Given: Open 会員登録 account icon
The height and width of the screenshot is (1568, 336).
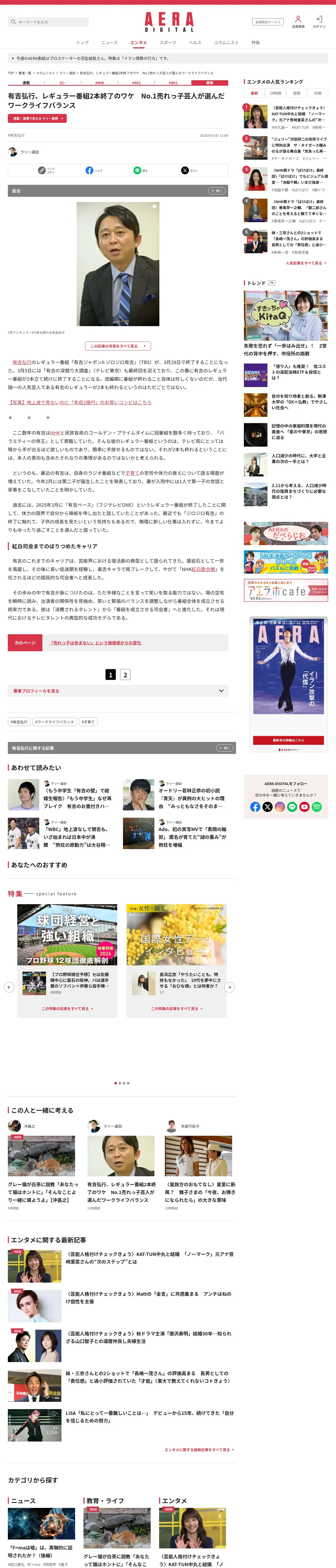Looking at the screenshot, I should 298,22.
